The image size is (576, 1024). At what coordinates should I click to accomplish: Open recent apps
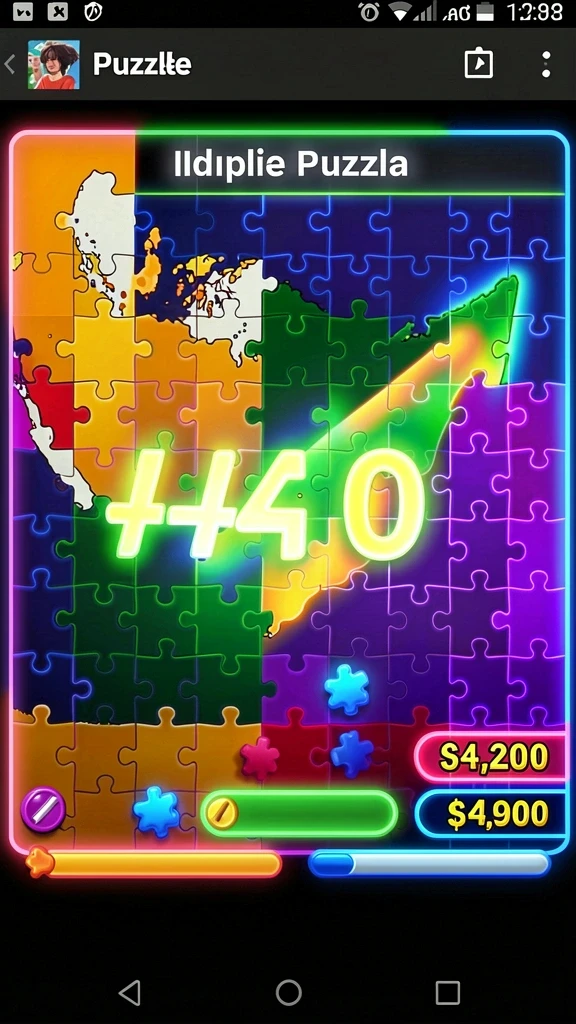[447, 993]
